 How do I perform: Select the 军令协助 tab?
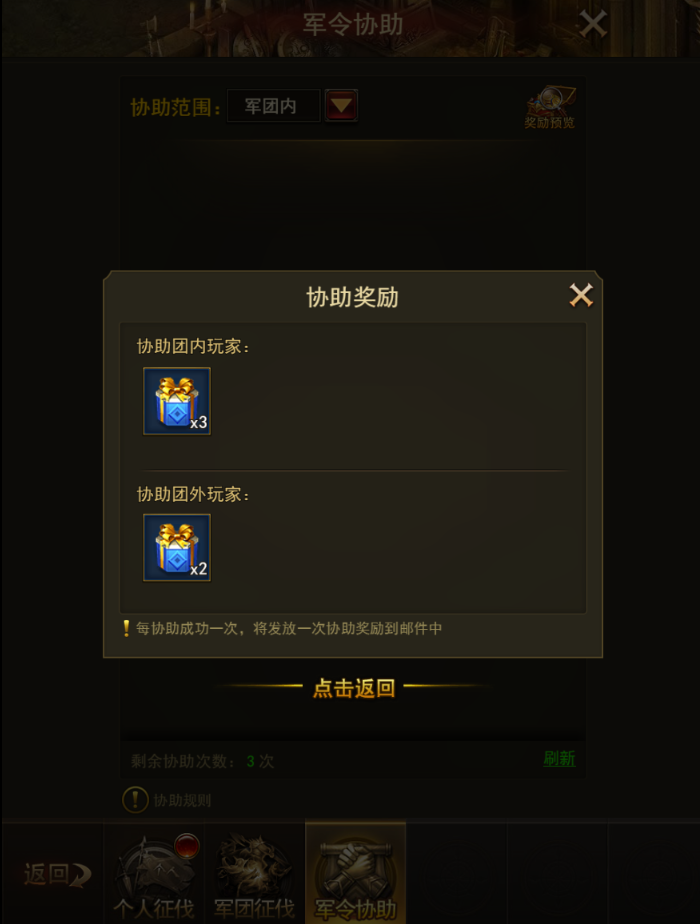355,875
